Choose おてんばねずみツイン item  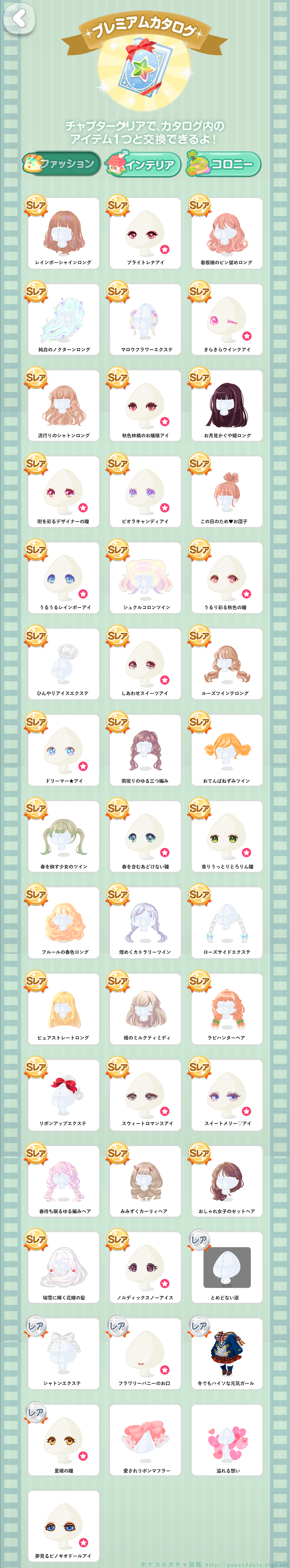[x=227, y=750]
